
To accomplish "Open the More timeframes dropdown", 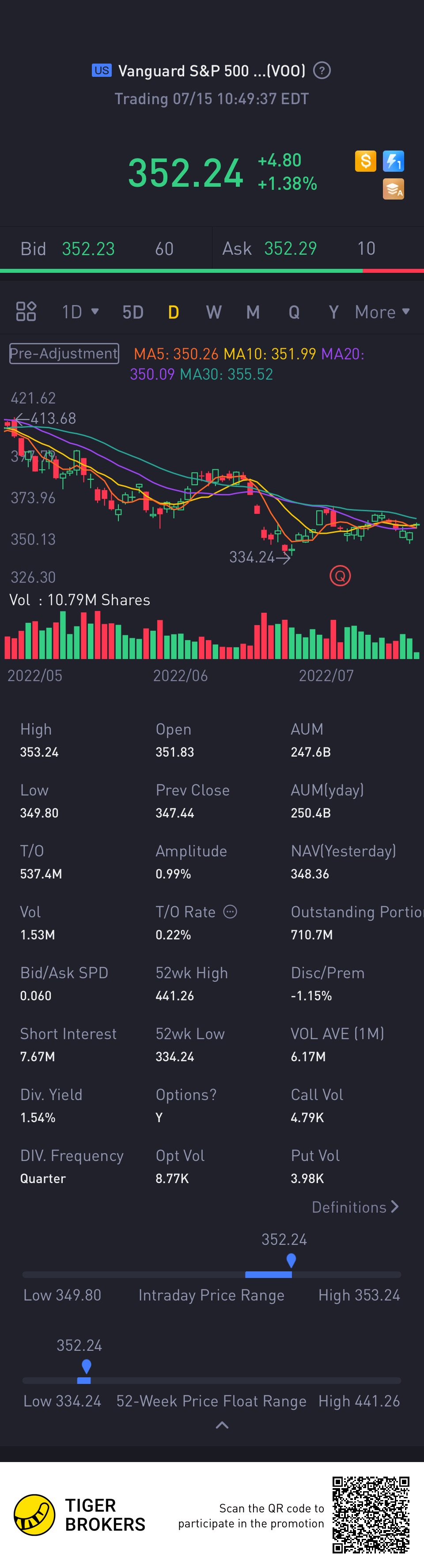I will (x=382, y=312).
